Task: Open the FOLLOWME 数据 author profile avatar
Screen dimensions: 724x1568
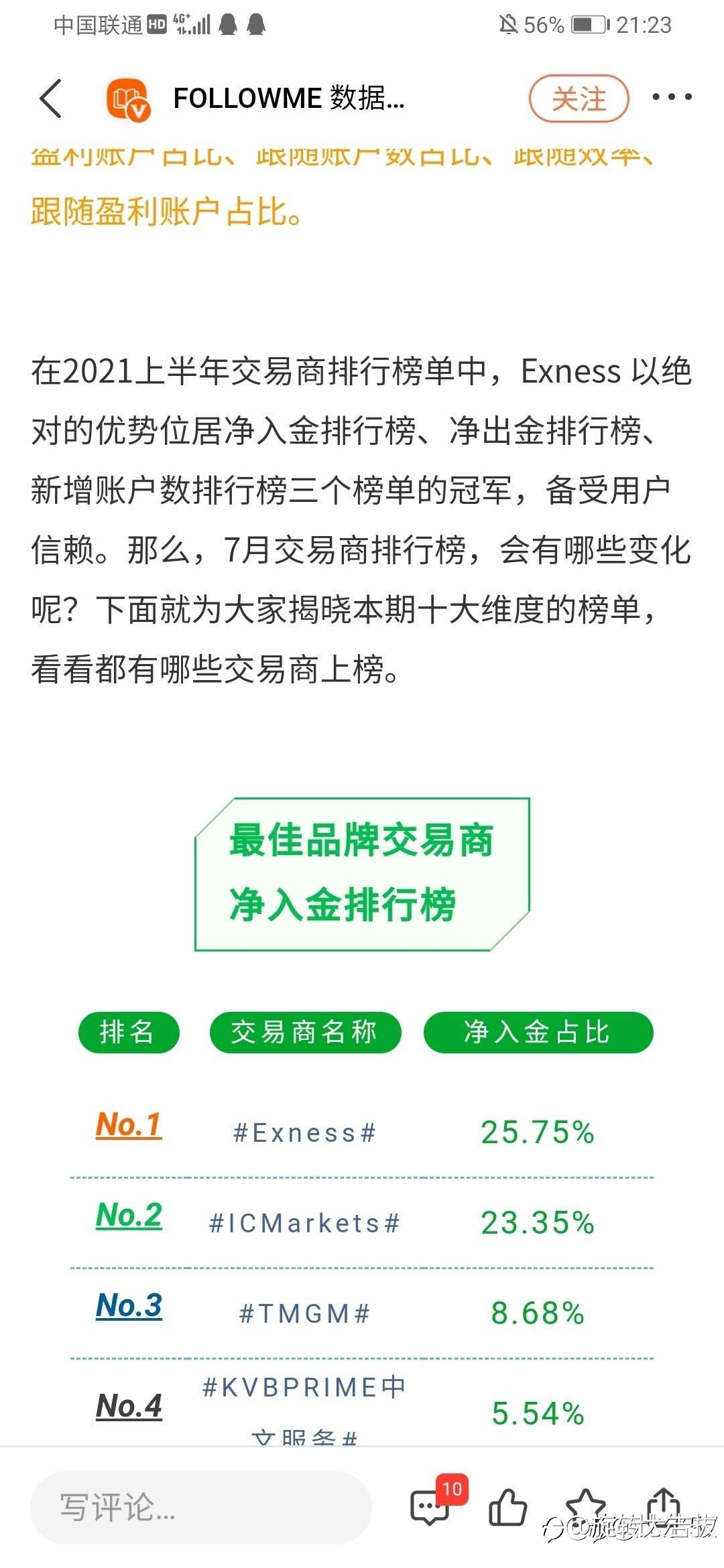Action: tap(128, 99)
